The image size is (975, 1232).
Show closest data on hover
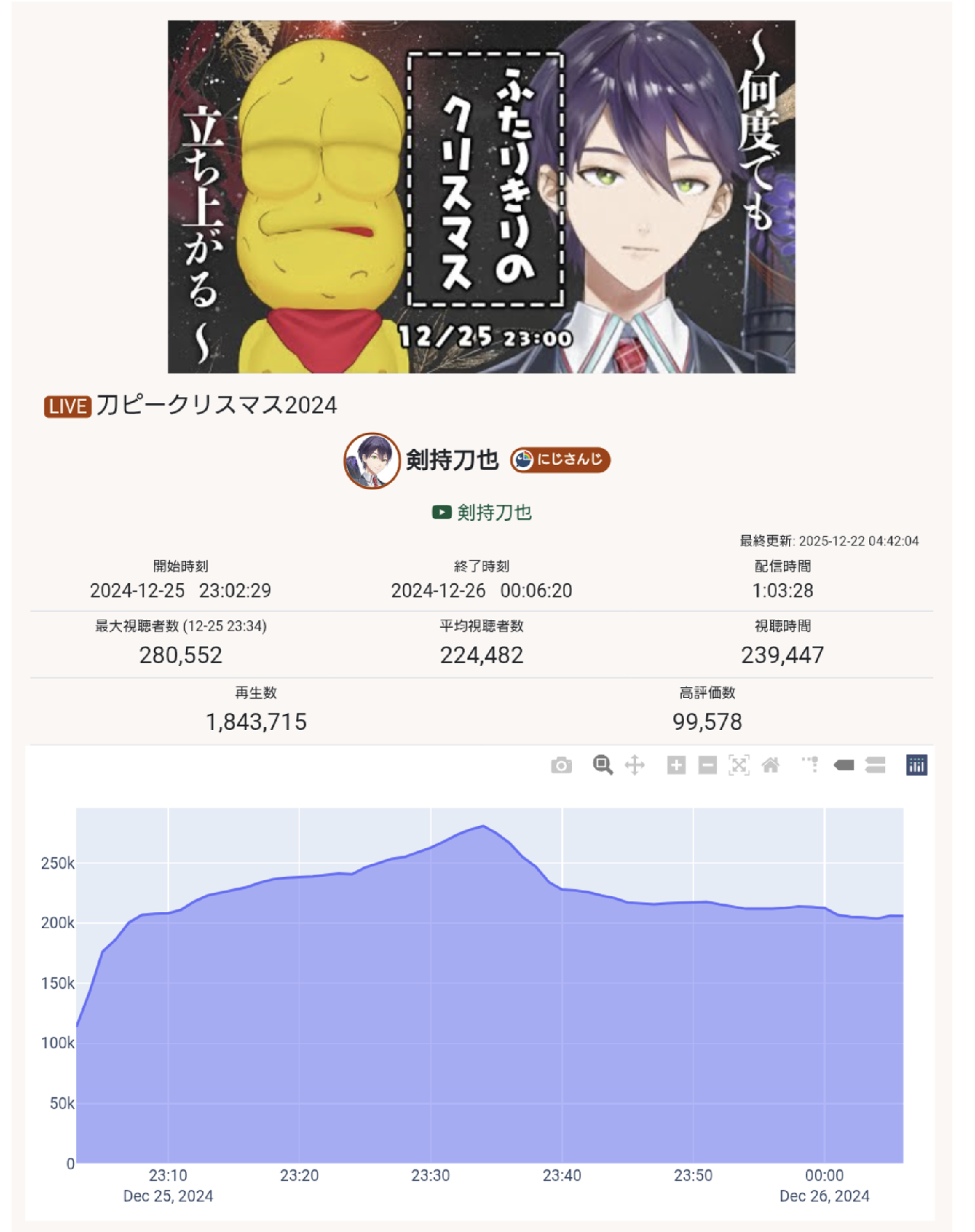click(844, 765)
